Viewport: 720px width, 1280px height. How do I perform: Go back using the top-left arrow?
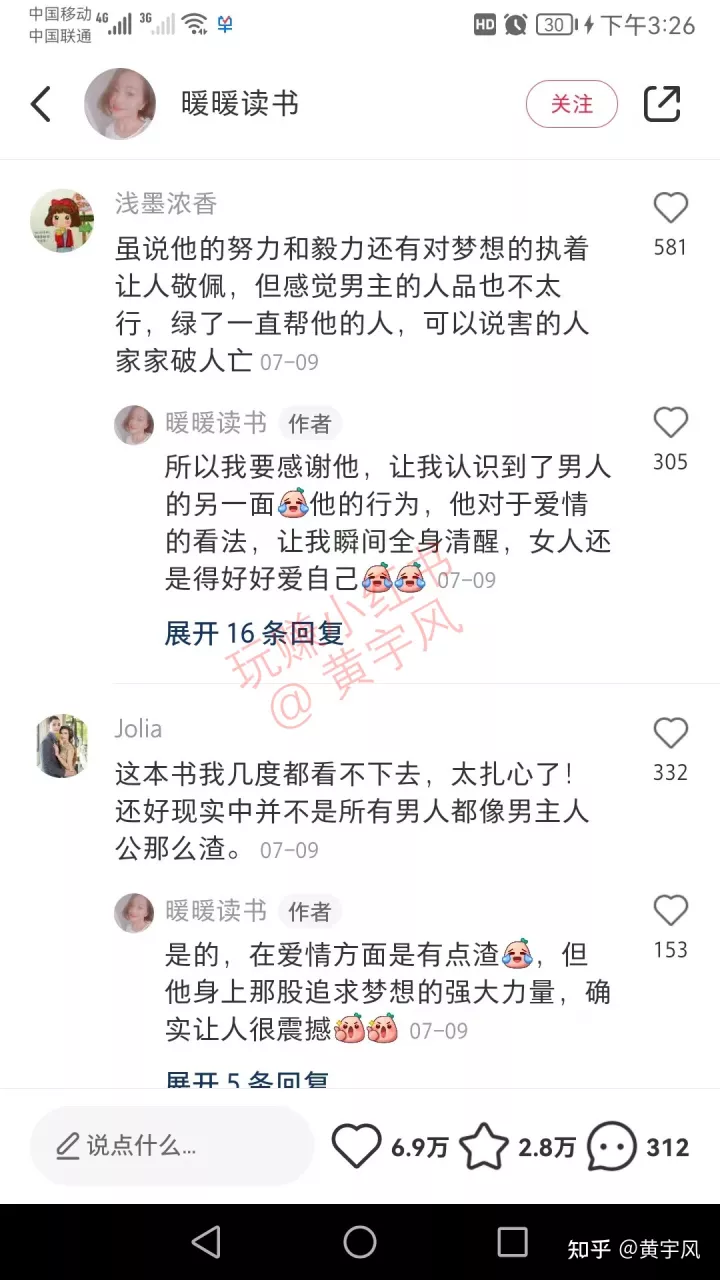(41, 104)
